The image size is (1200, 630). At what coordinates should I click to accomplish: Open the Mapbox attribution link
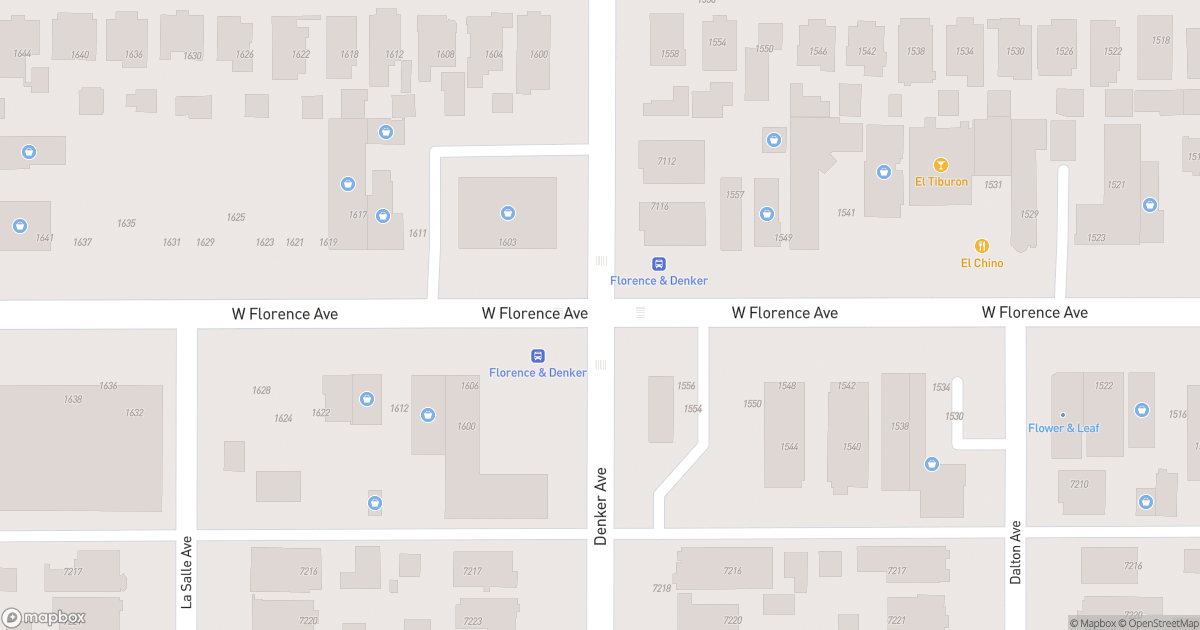1093,623
